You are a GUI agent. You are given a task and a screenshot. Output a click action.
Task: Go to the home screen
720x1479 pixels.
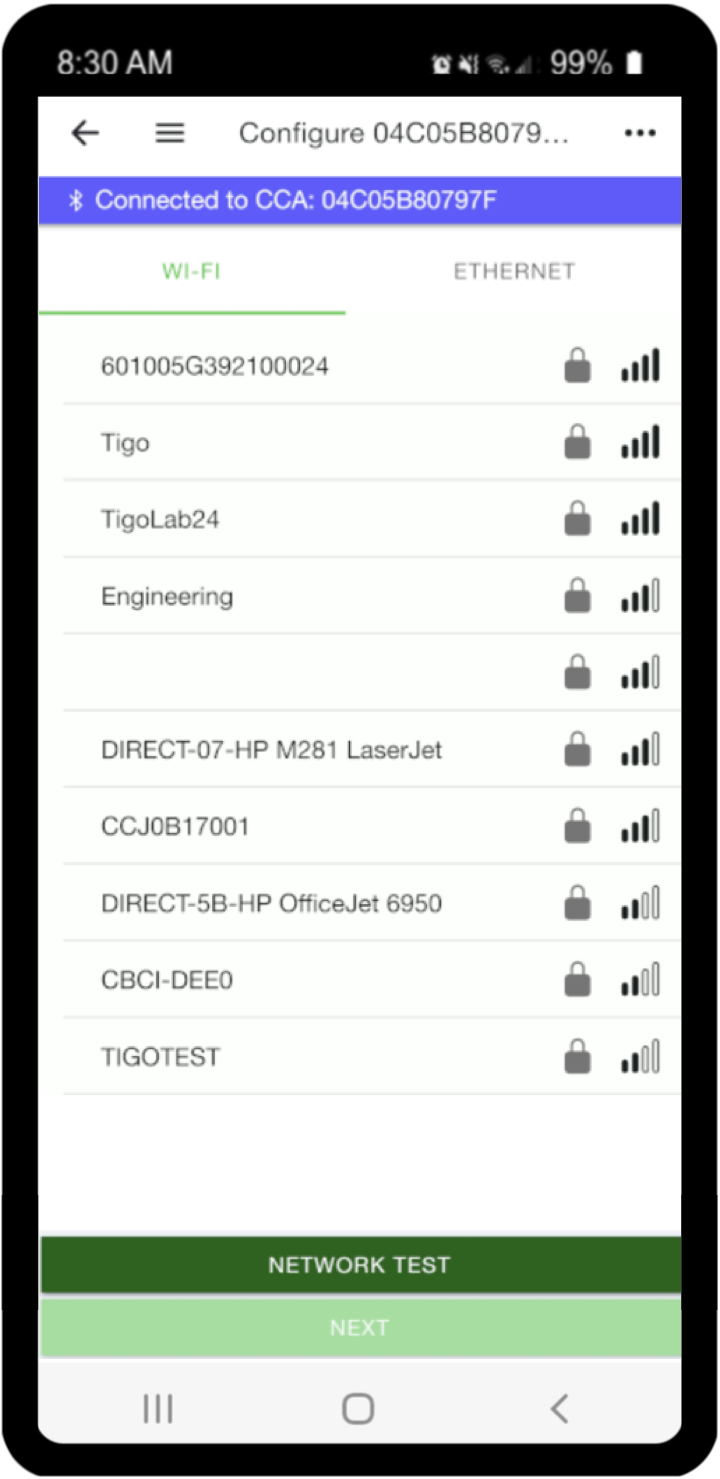(x=358, y=1409)
